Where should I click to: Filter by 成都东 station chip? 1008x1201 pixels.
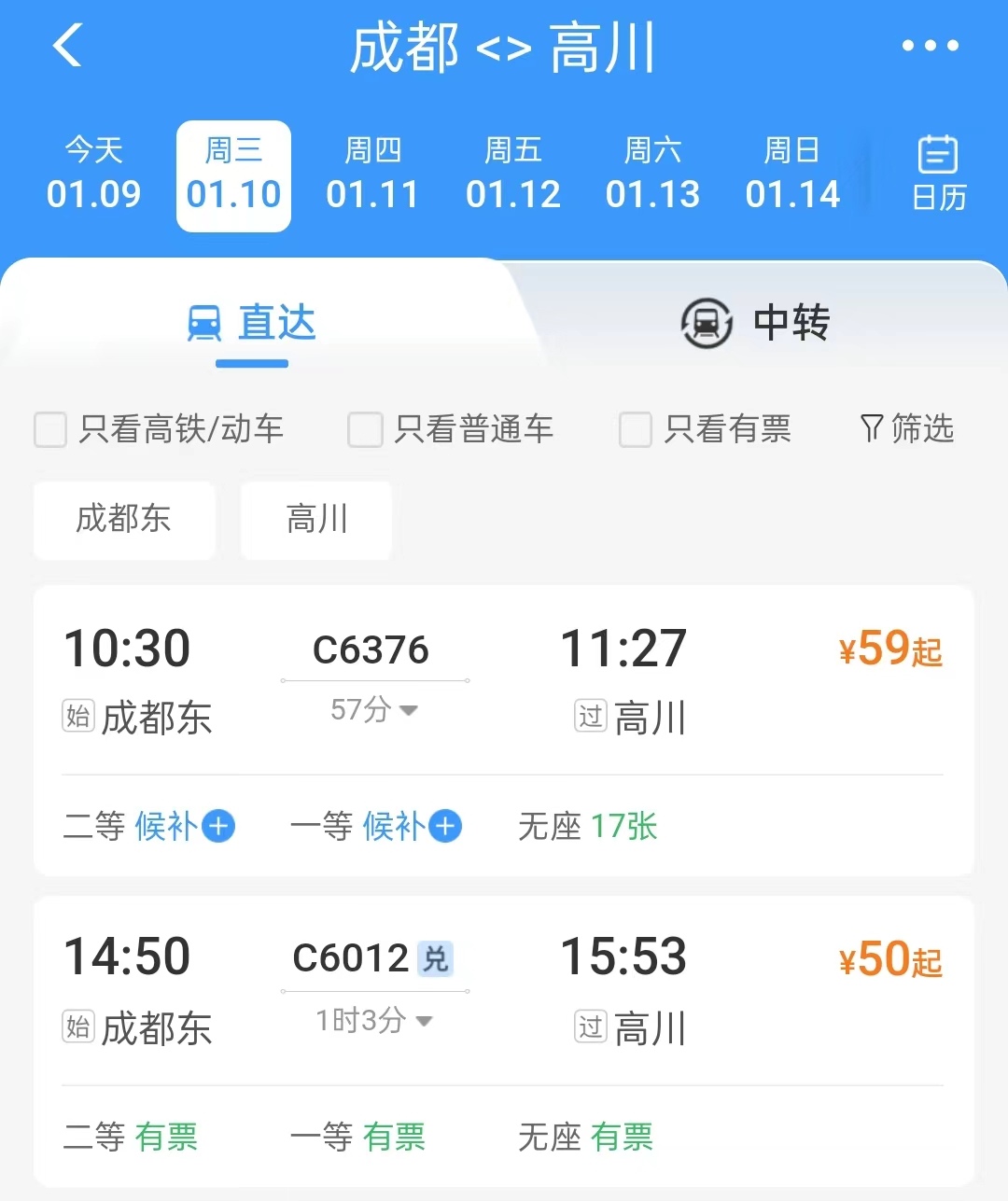[124, 520]
